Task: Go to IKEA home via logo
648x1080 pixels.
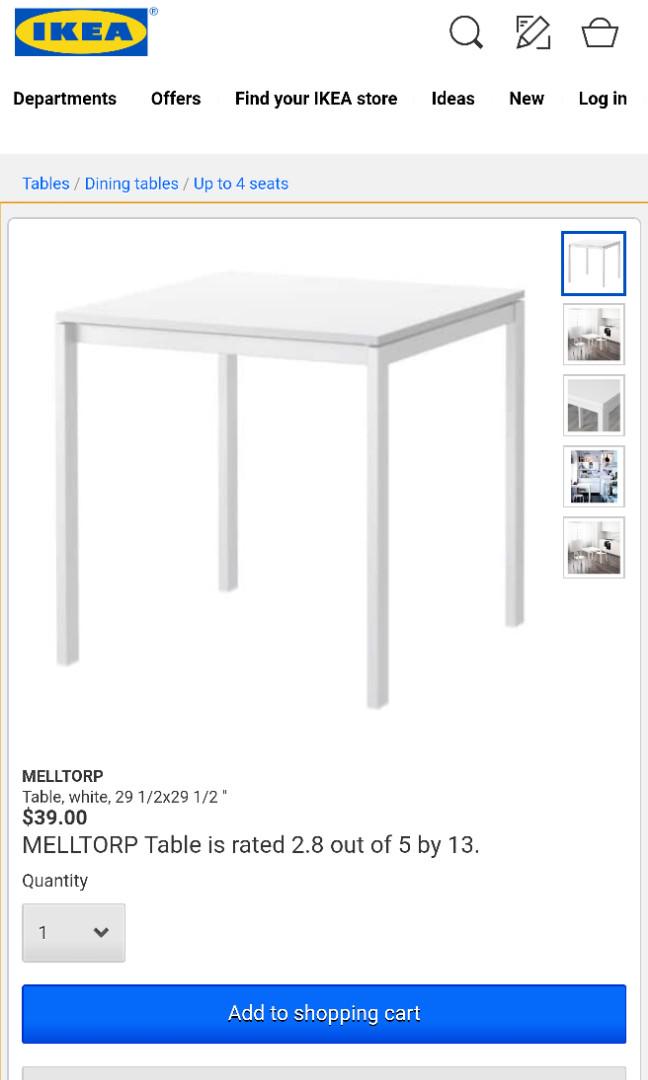Action: pos(82,32)
